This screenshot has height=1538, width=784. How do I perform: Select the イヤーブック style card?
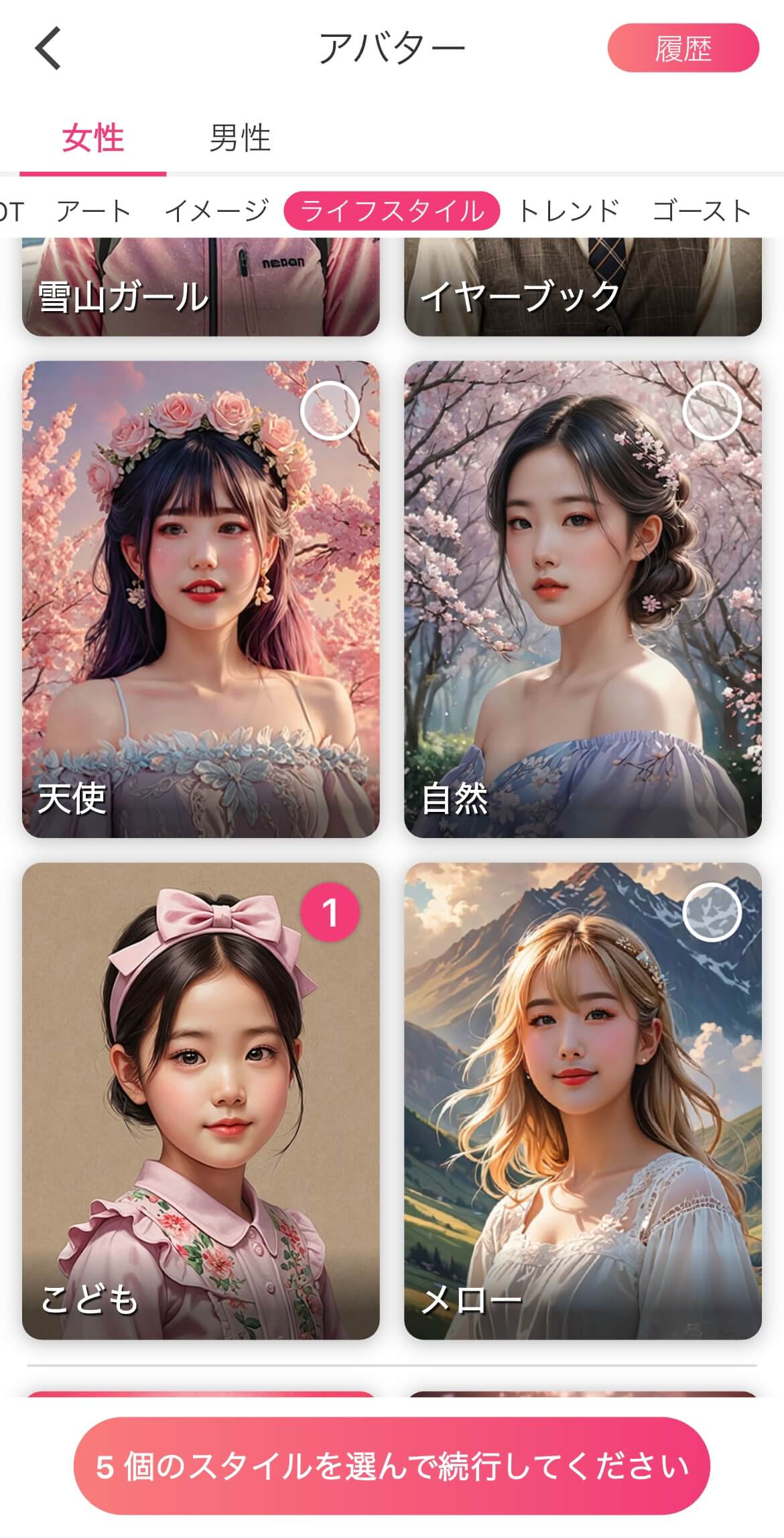coord(582,288)
